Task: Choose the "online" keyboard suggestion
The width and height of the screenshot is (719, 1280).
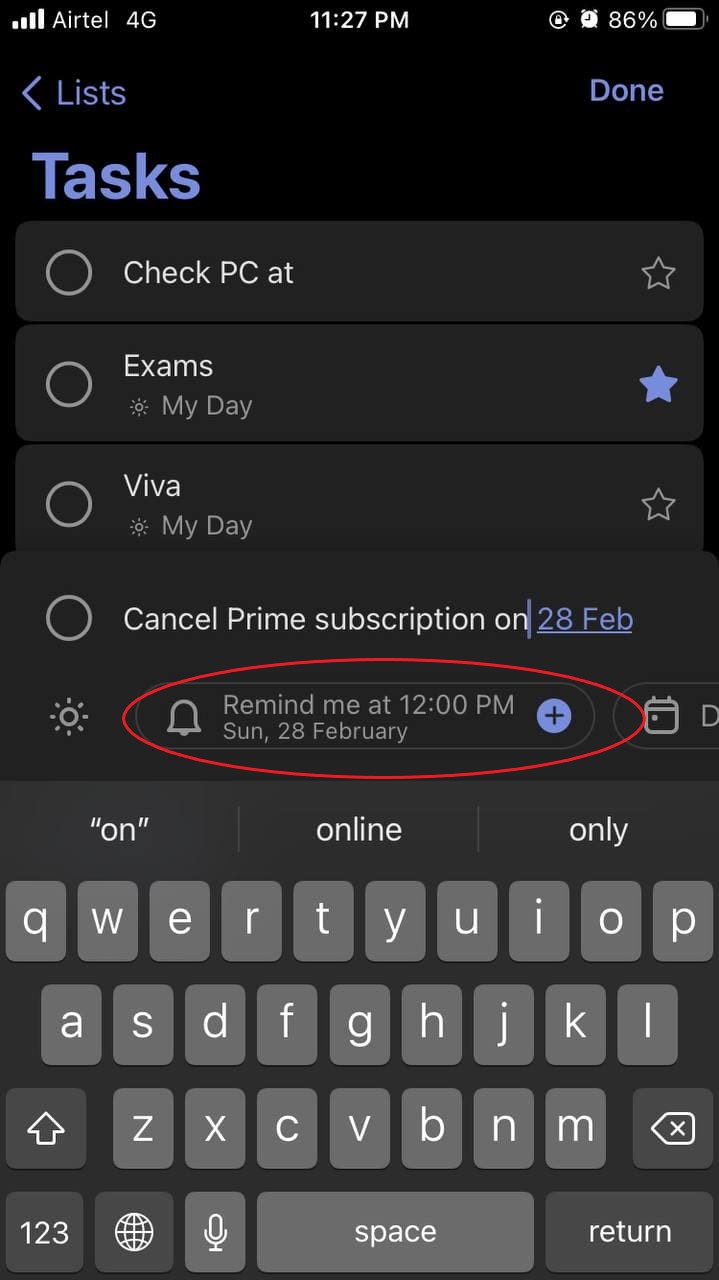Action: coord(359,830)
